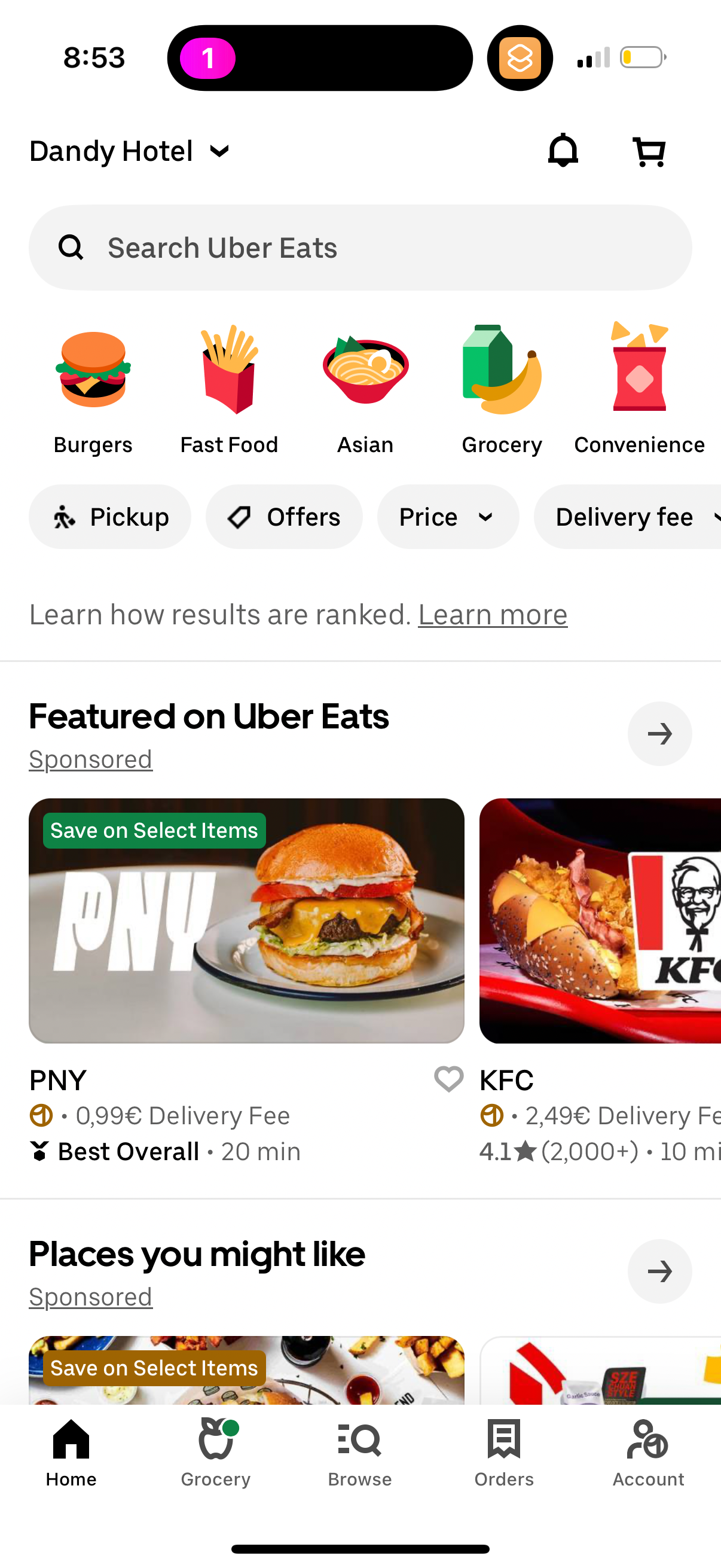Toggle the Offers filter

click(284, 516)
